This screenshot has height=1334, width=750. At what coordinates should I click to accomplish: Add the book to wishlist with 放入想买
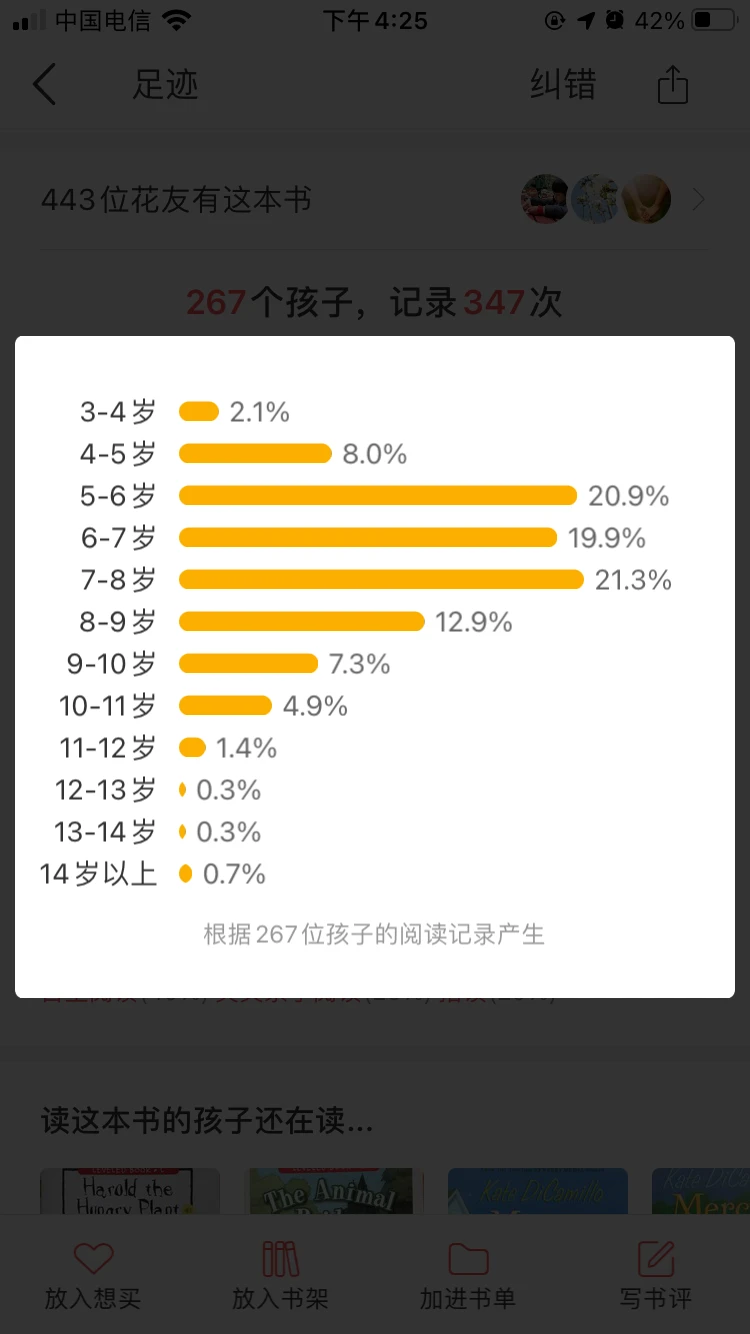pyautogui.click(x=93, y=1276)
